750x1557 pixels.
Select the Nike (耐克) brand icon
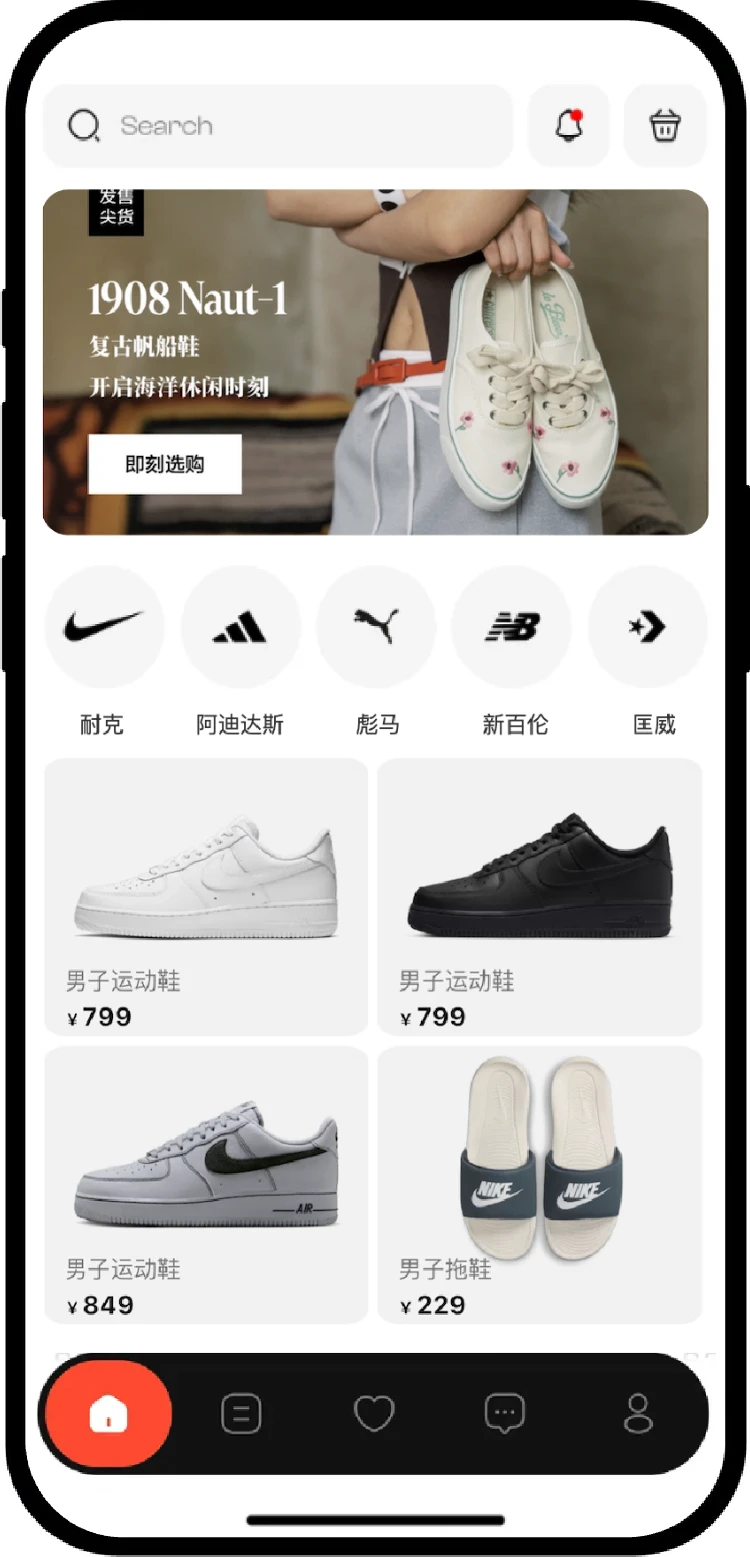(104, 627)
